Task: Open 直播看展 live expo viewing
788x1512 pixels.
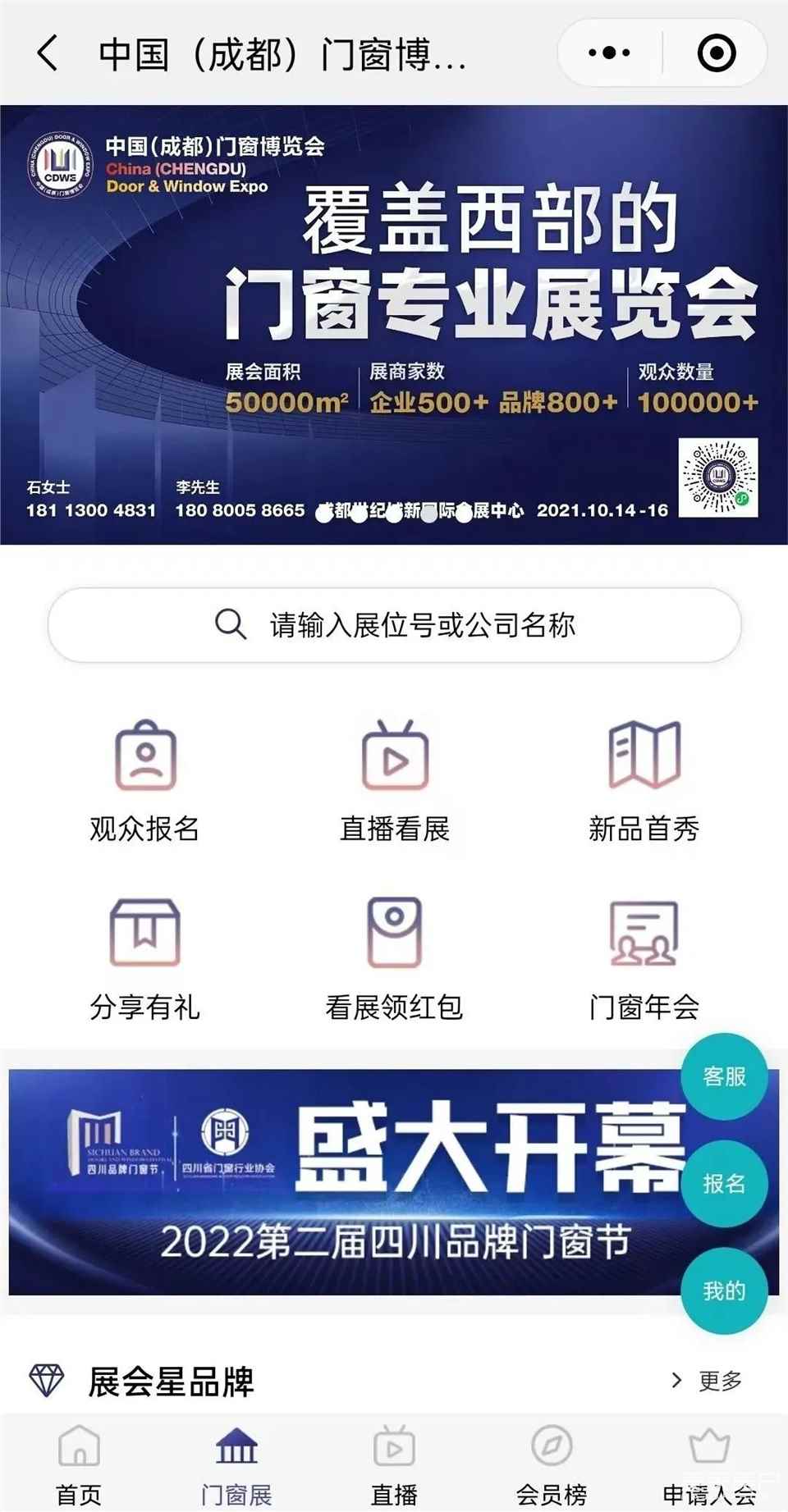Action: point(395,779)
